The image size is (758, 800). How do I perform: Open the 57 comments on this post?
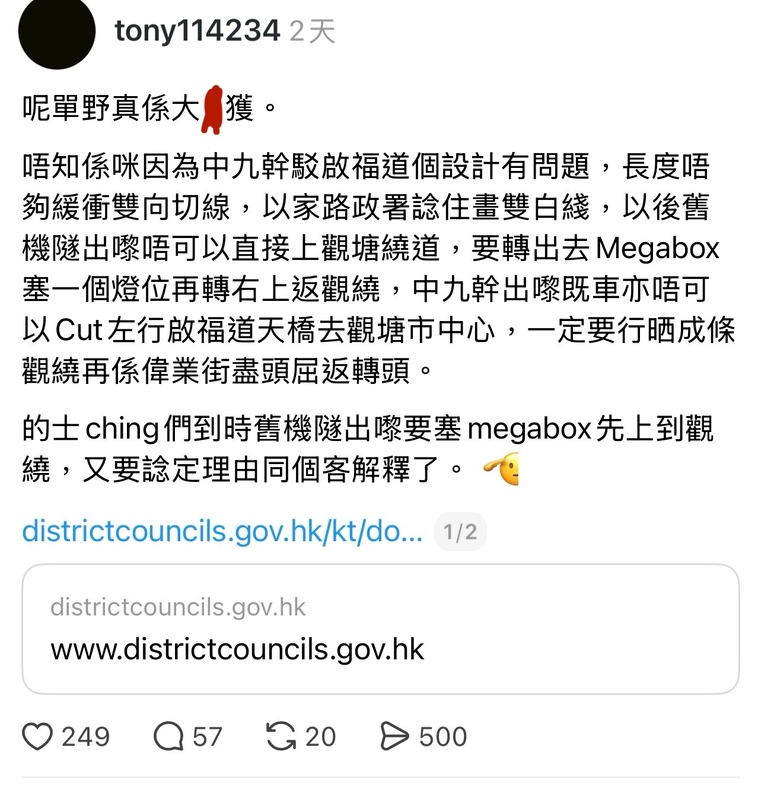[168, 737]
